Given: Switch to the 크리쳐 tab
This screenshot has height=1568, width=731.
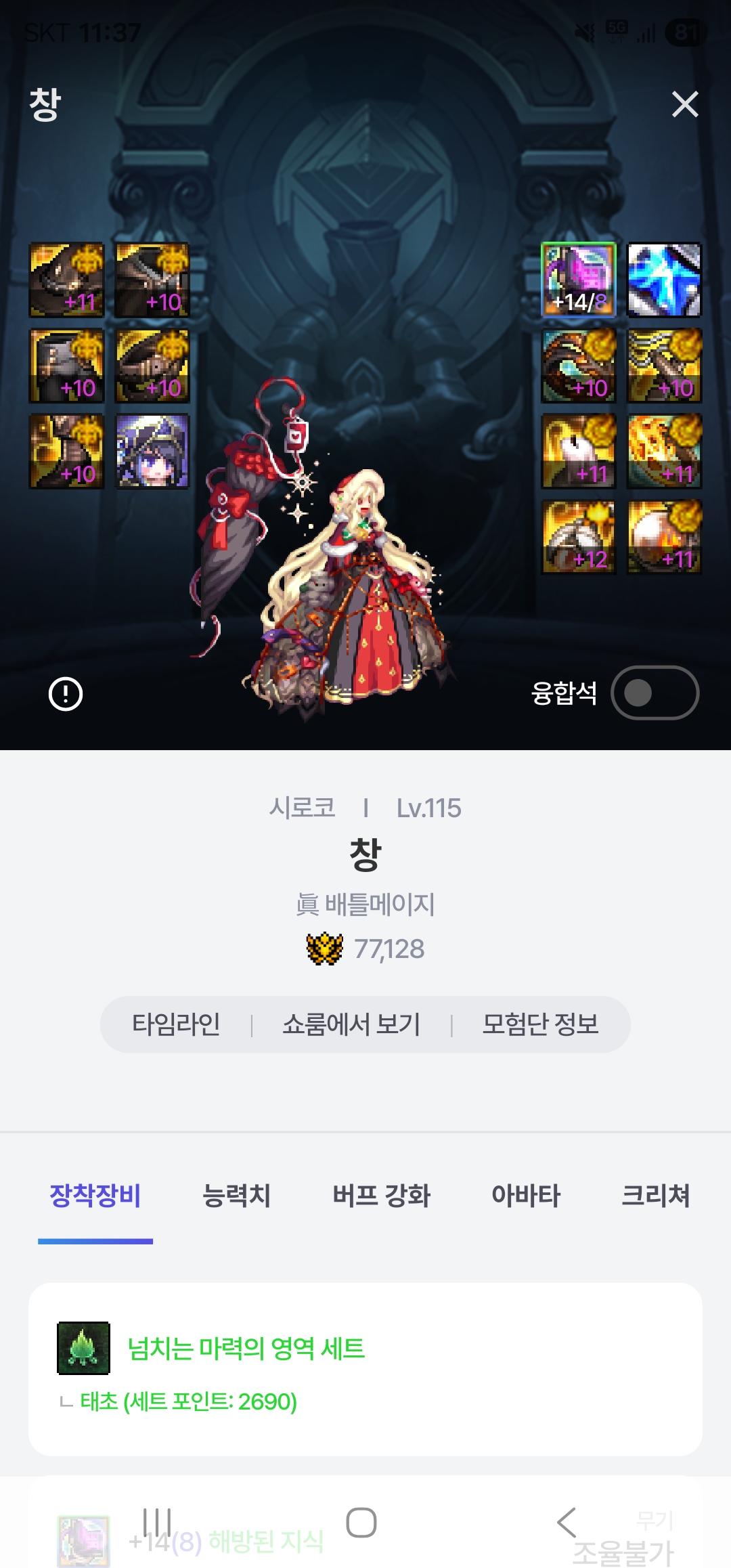Looking at the screenshot, I should pyautogui.click(x=655, y=1196).
